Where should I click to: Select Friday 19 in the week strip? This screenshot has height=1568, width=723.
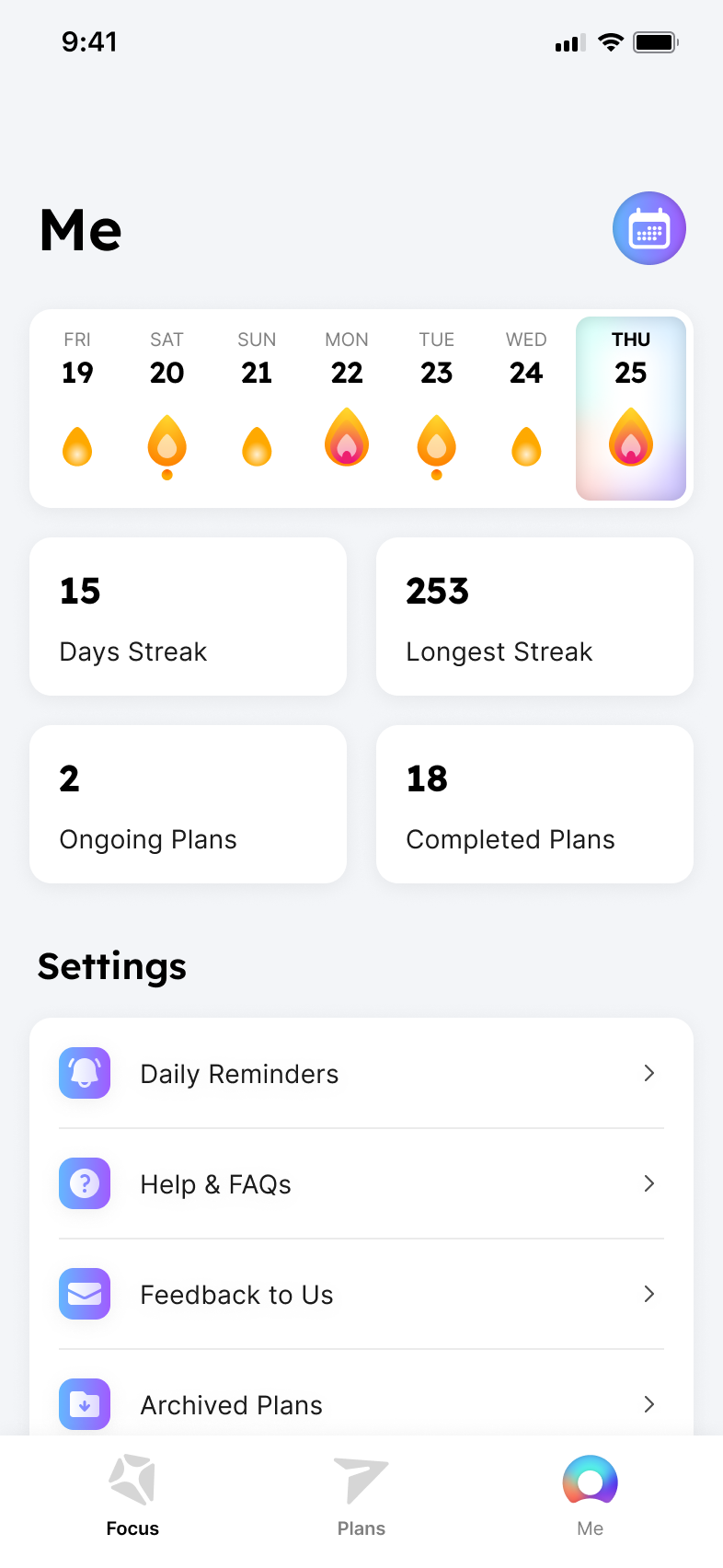[x=77, y=405]
